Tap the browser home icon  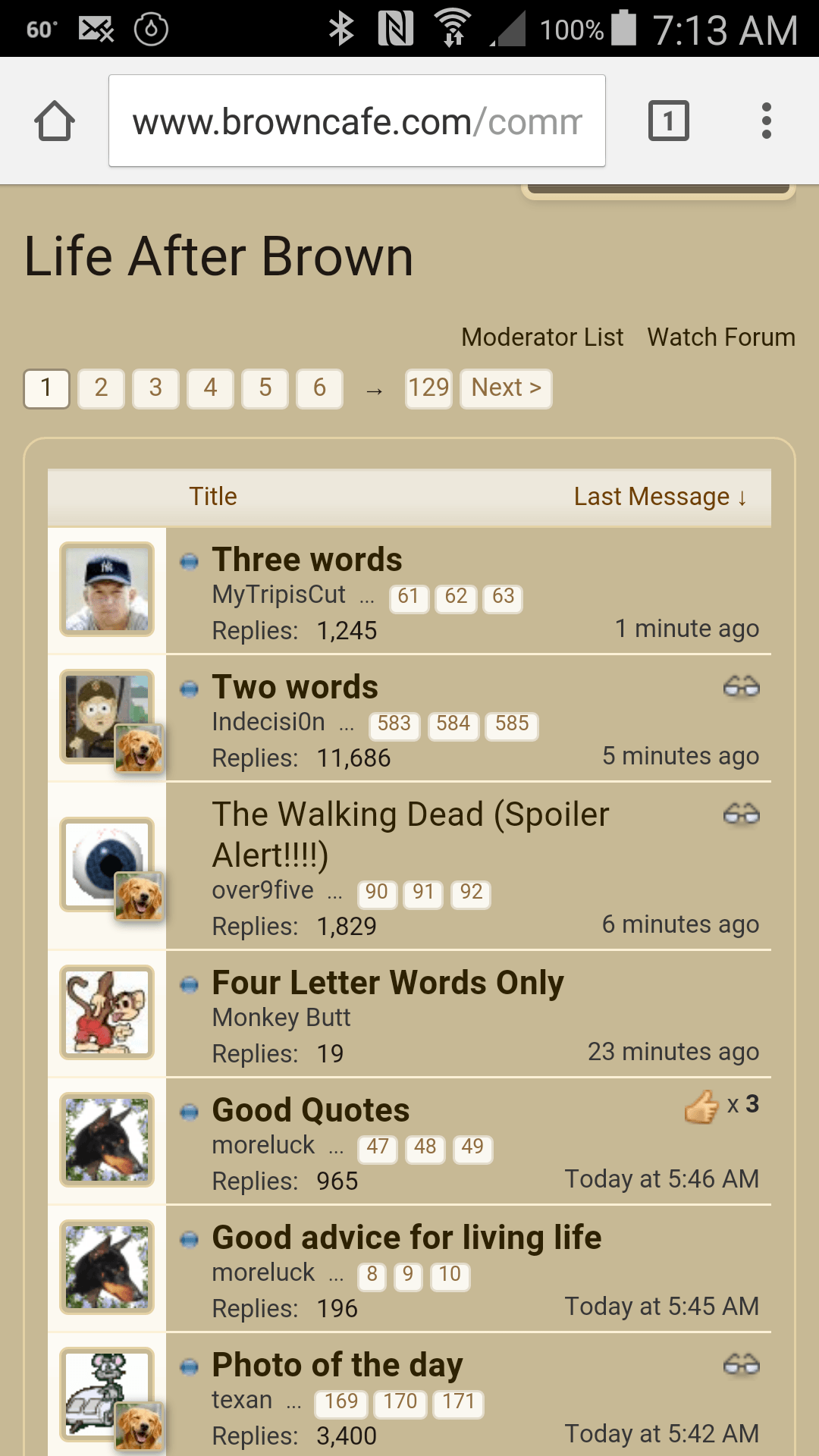click(x=55, y=121)
